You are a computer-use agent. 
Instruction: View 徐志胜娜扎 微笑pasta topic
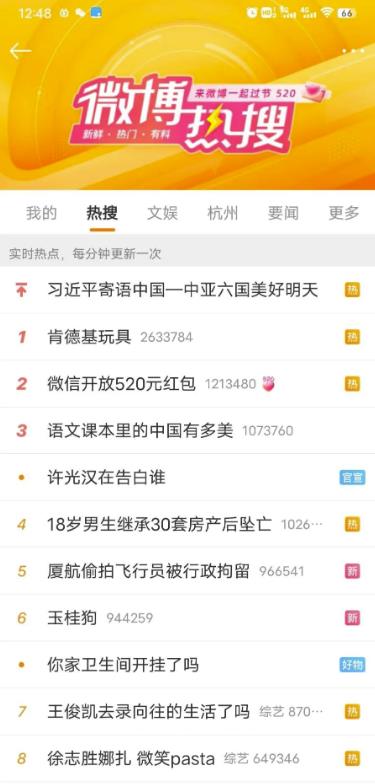tap(188, 758)
